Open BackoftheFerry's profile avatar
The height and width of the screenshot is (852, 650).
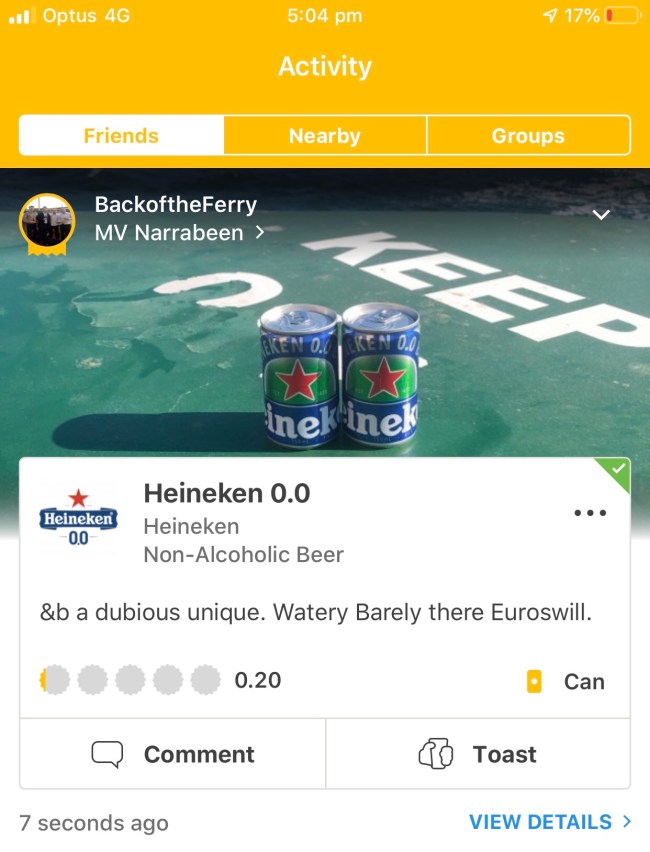coord(47,221)
